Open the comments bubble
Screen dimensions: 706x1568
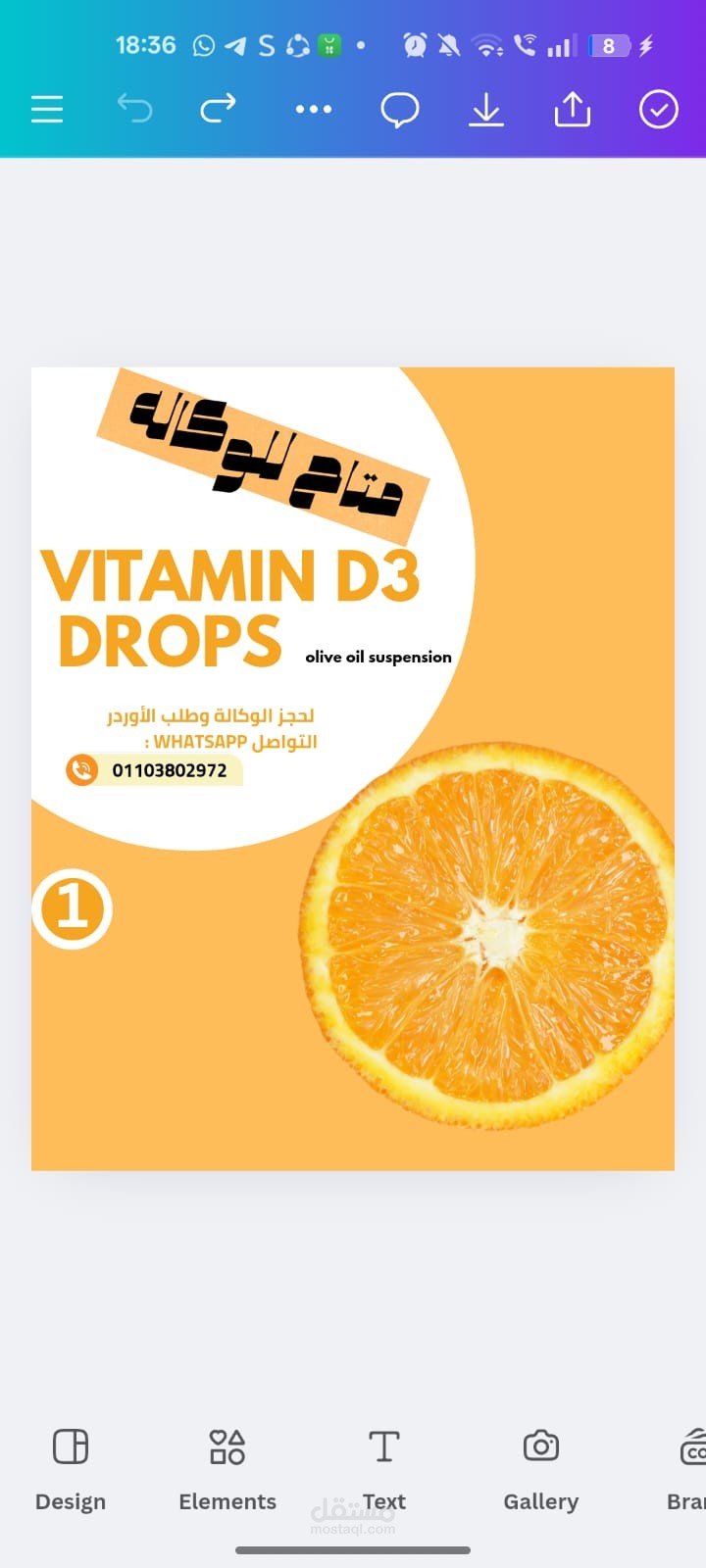click(x=400, y=110)
